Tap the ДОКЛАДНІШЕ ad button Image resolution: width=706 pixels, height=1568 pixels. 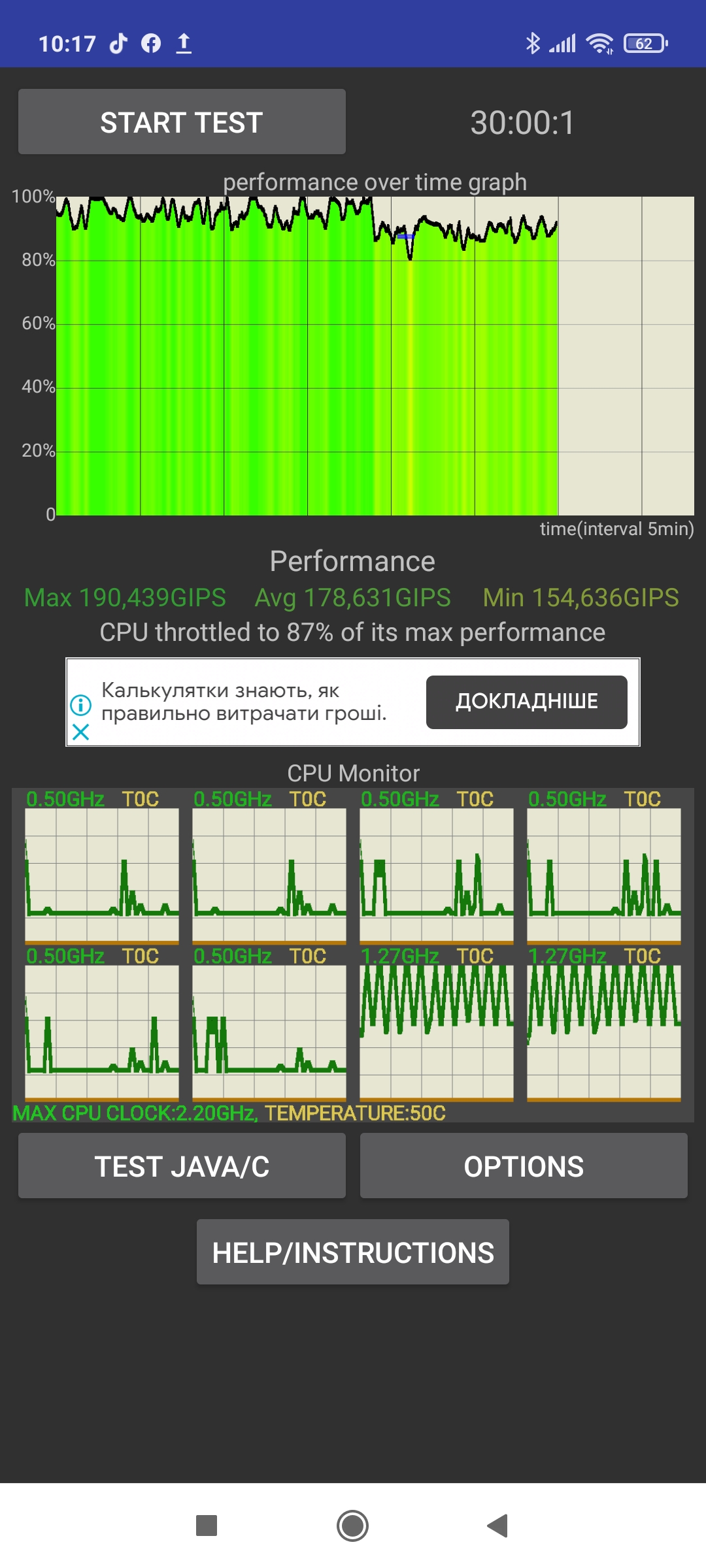(527, 702)
